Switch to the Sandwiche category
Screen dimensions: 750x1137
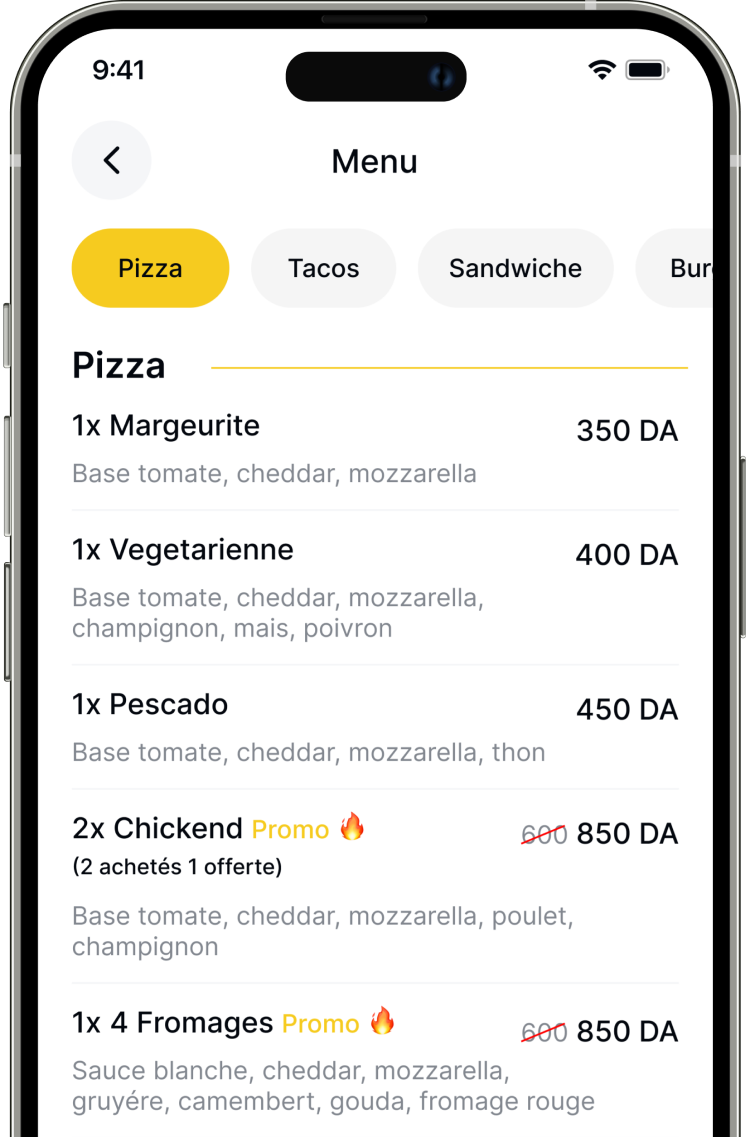[x=515, y=268]
